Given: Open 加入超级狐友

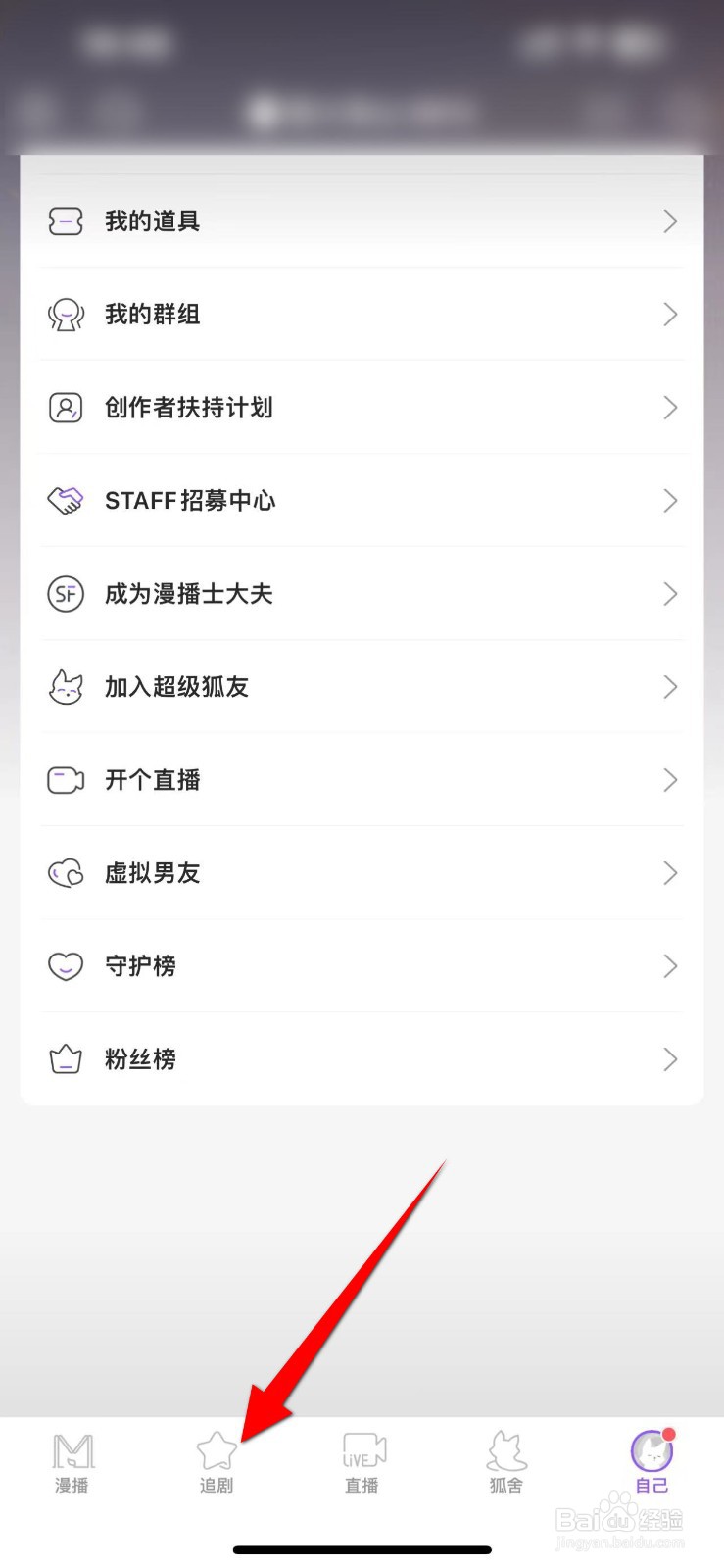Looking at the screenshot, I should (362, 687).
